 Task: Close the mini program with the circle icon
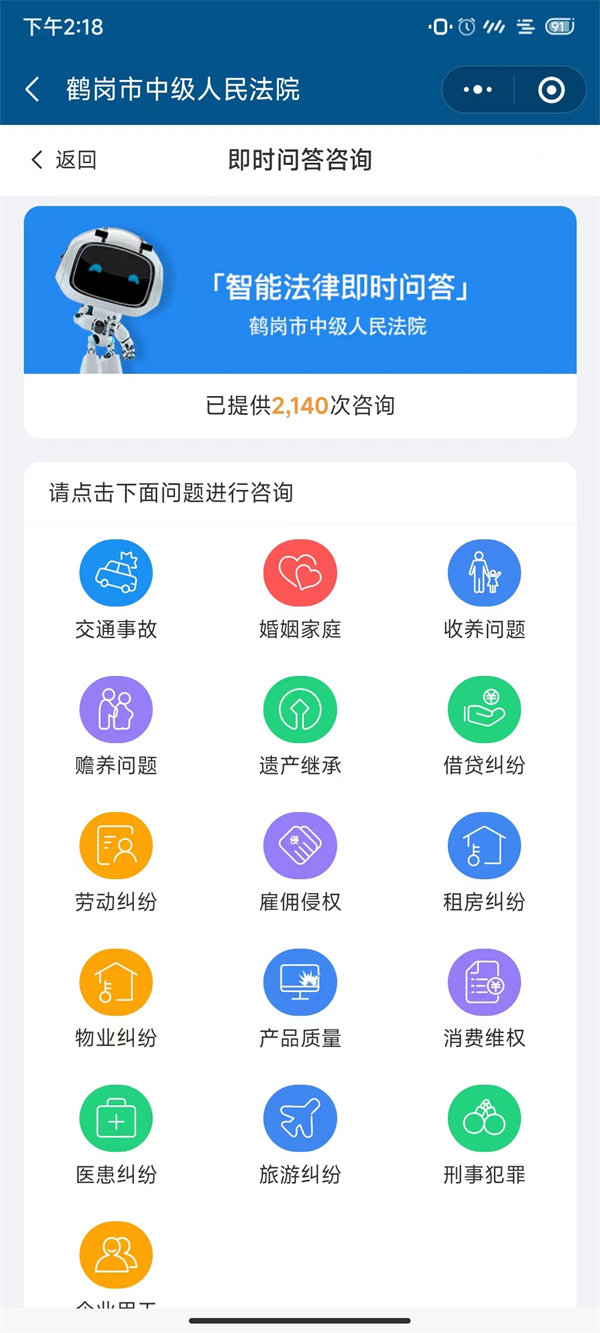(551, 90)
